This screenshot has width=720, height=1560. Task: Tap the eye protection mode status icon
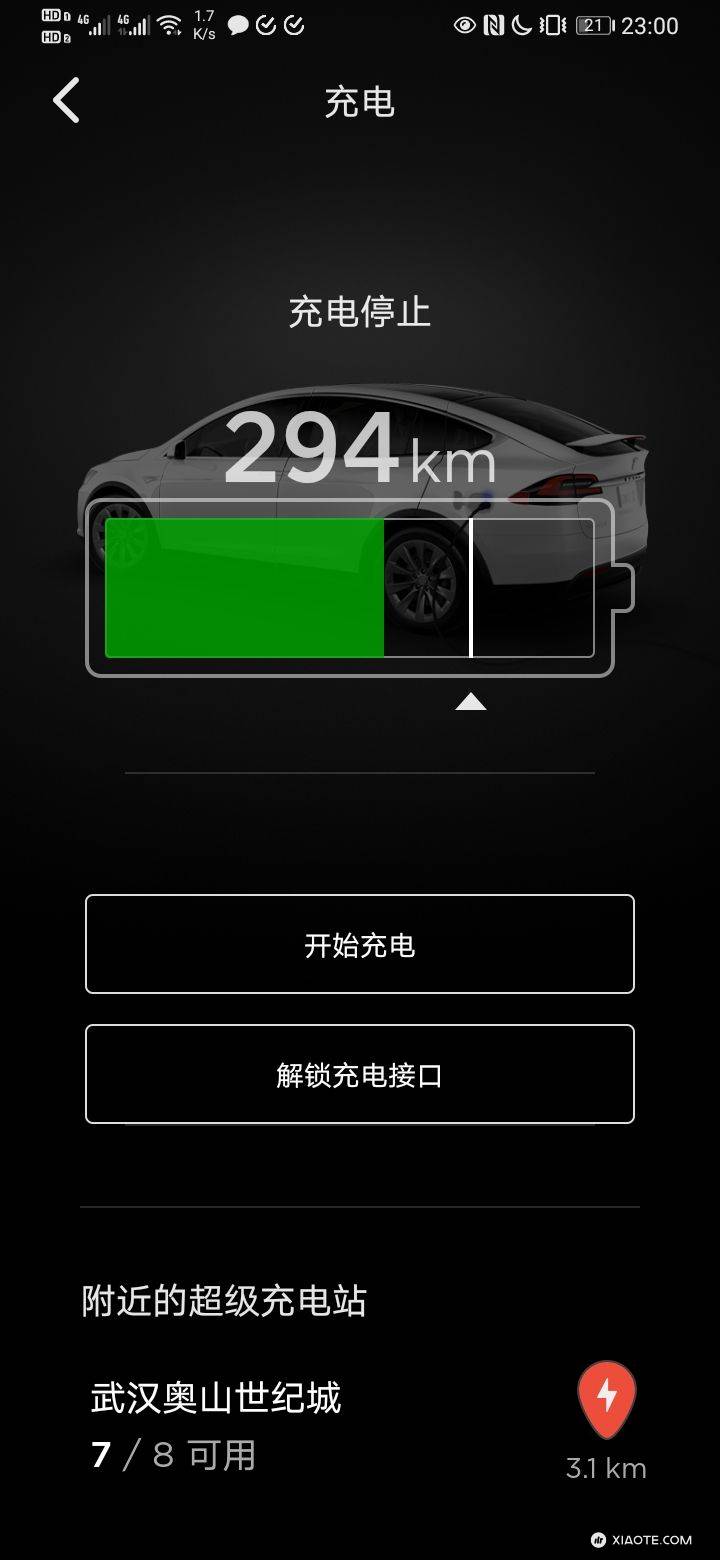point(463,25)
